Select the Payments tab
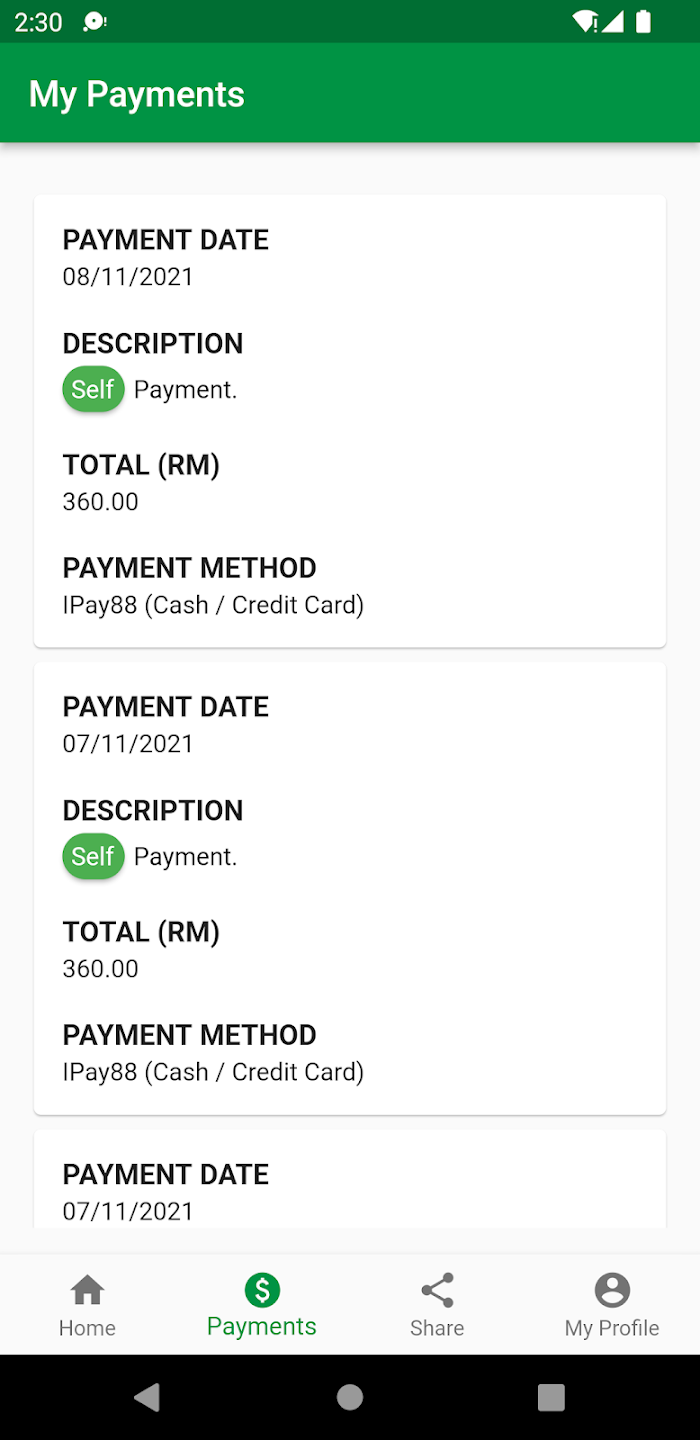 coord(262,1305)
